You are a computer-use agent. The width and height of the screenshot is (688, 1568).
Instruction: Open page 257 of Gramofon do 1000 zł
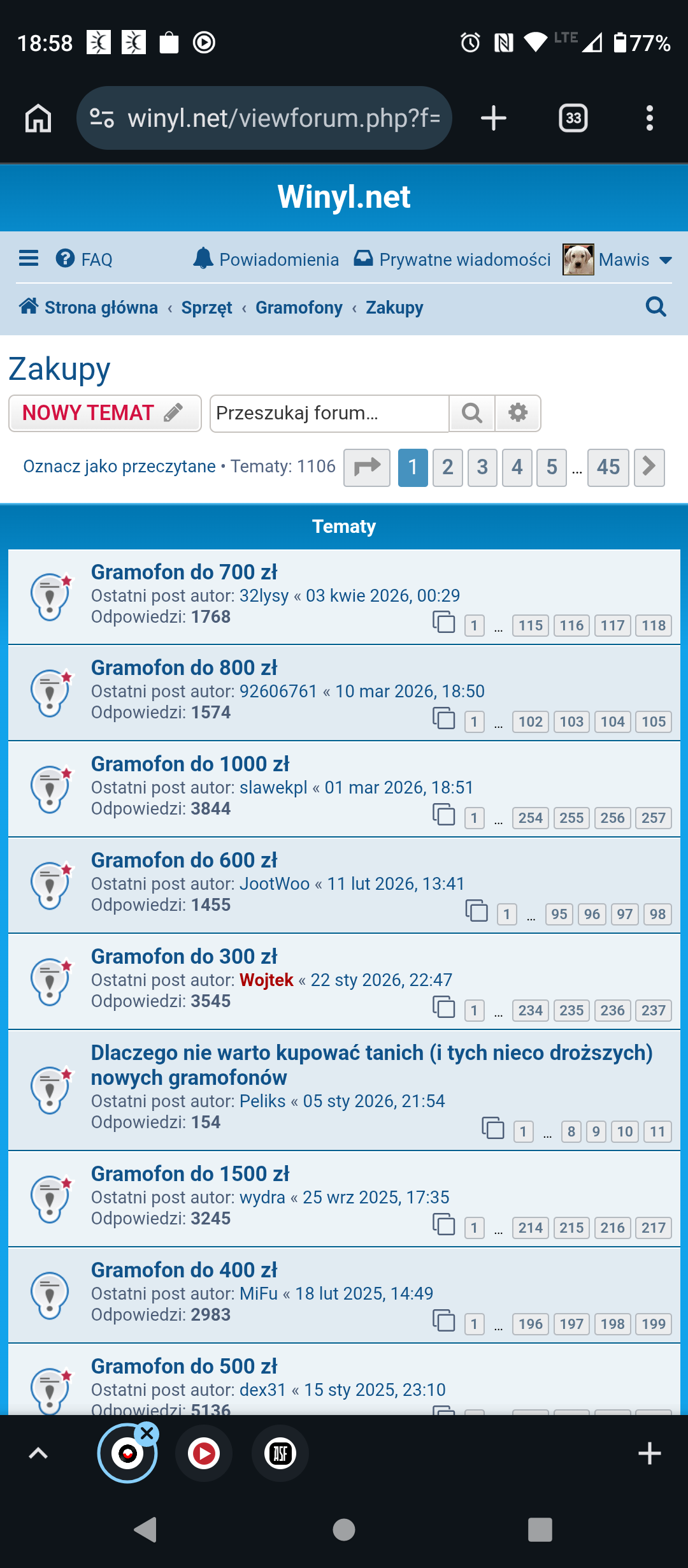653,818
